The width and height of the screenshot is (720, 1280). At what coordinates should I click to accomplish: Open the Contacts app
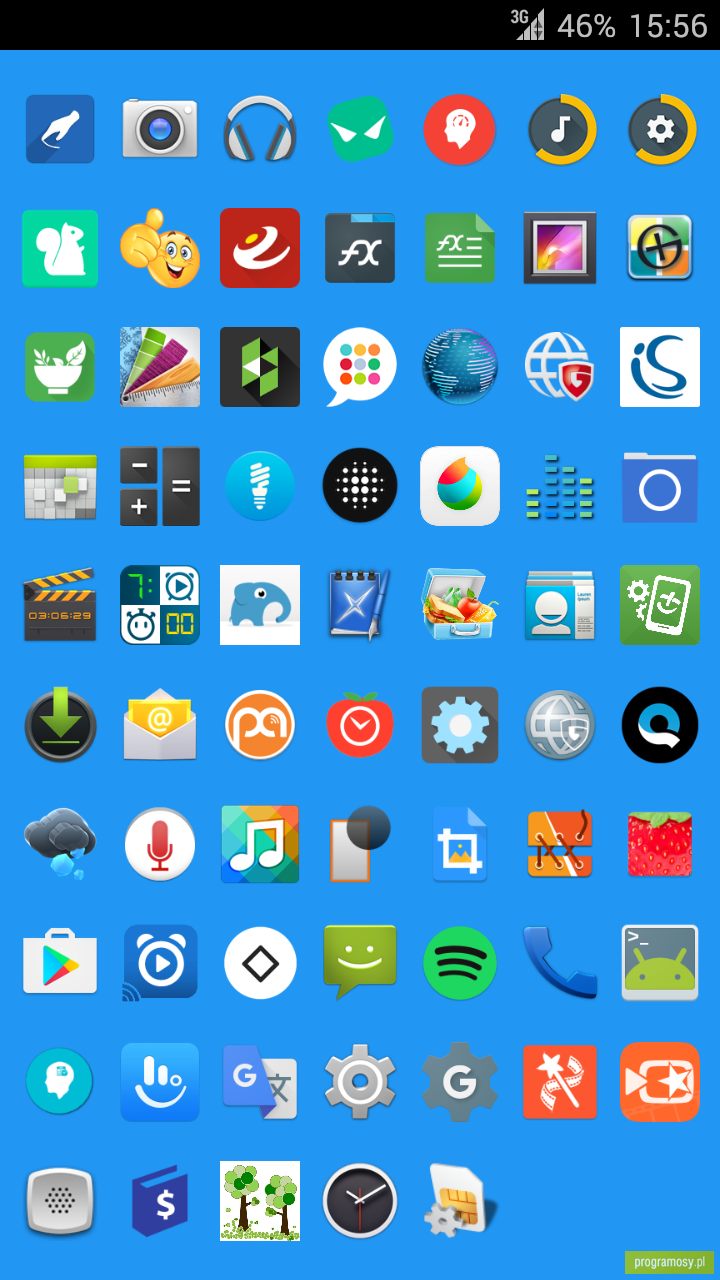(560, 605)
